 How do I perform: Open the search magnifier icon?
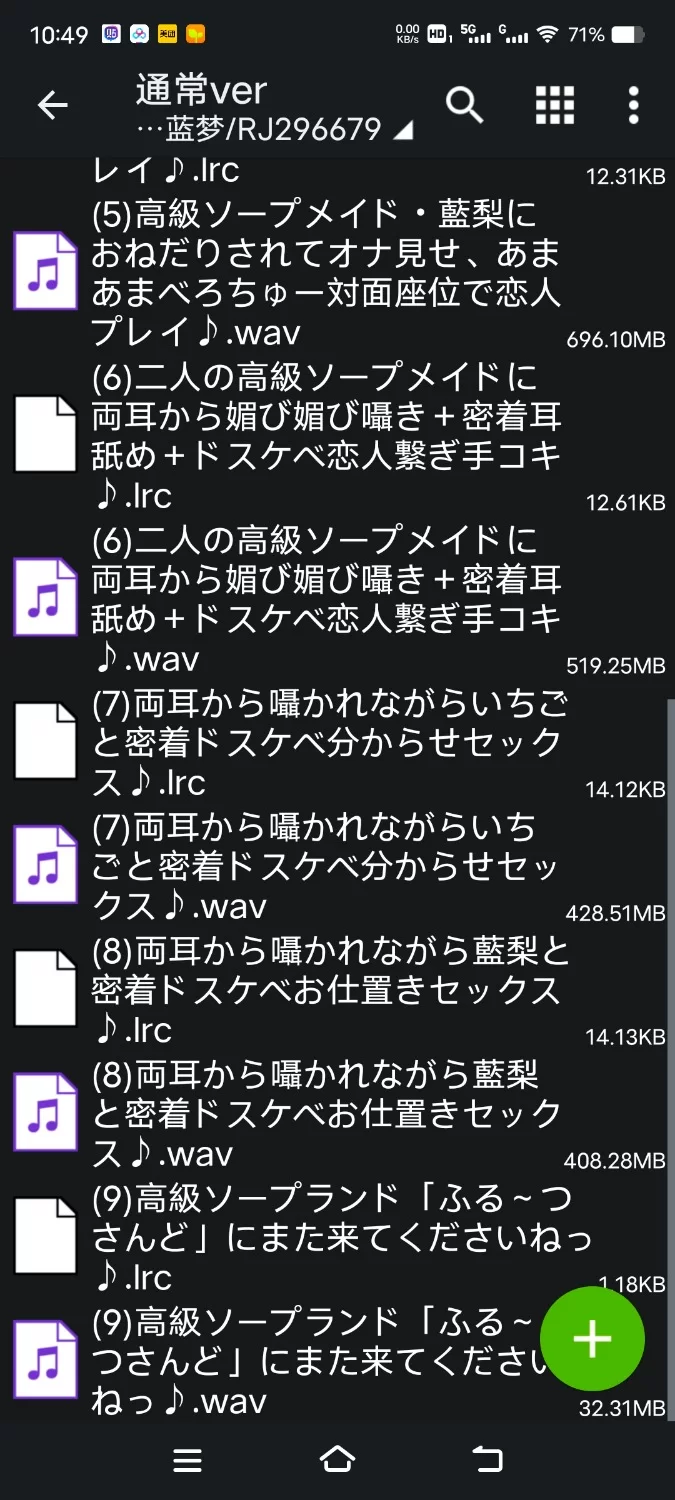[464, 104]
